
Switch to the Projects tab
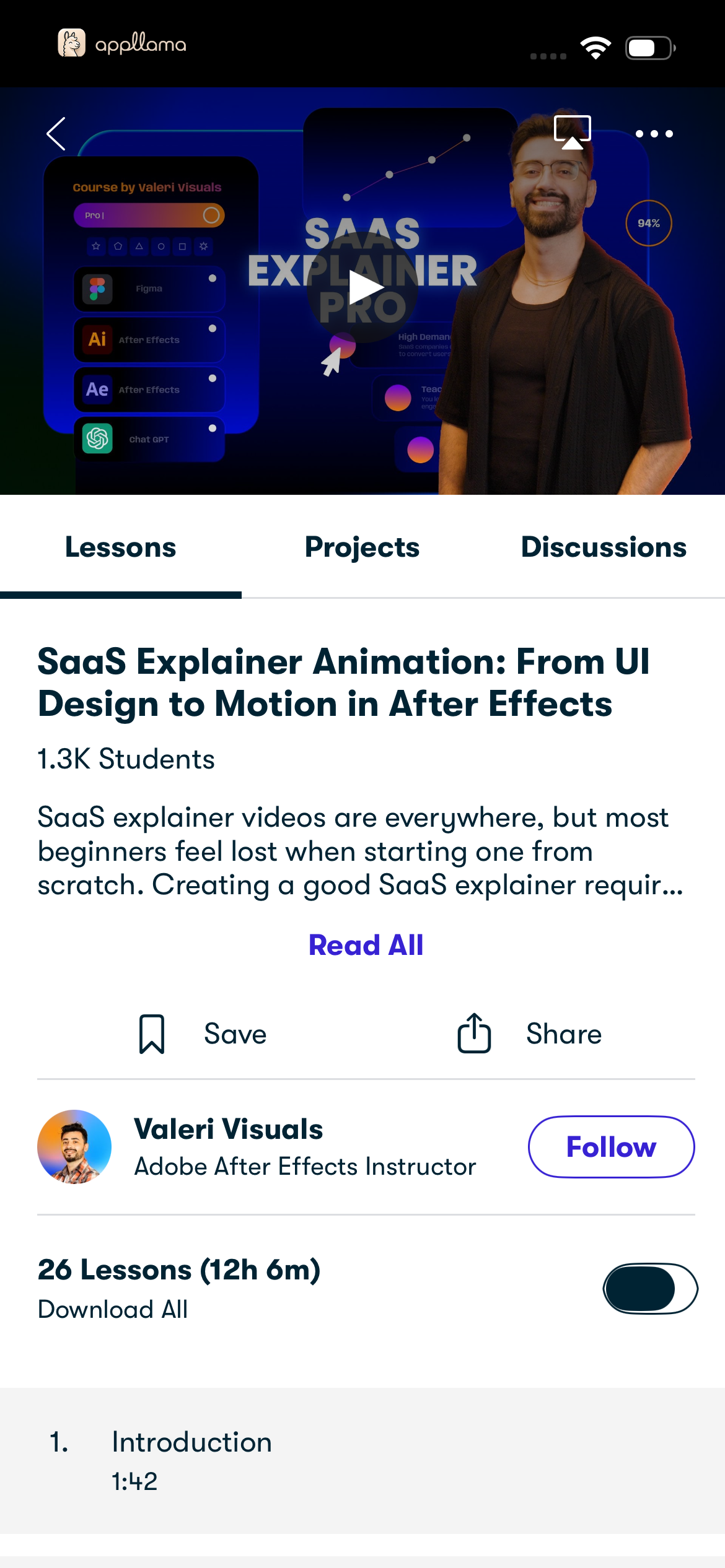coord(362,547)
